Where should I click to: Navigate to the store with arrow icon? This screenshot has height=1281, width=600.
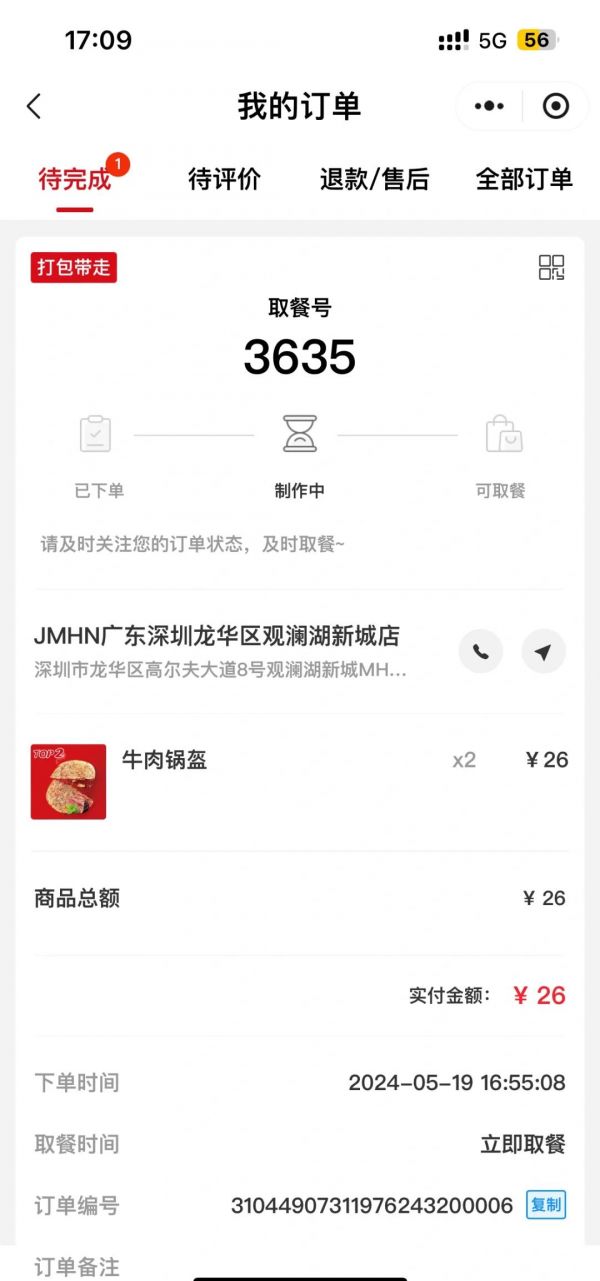pos(543,652)
